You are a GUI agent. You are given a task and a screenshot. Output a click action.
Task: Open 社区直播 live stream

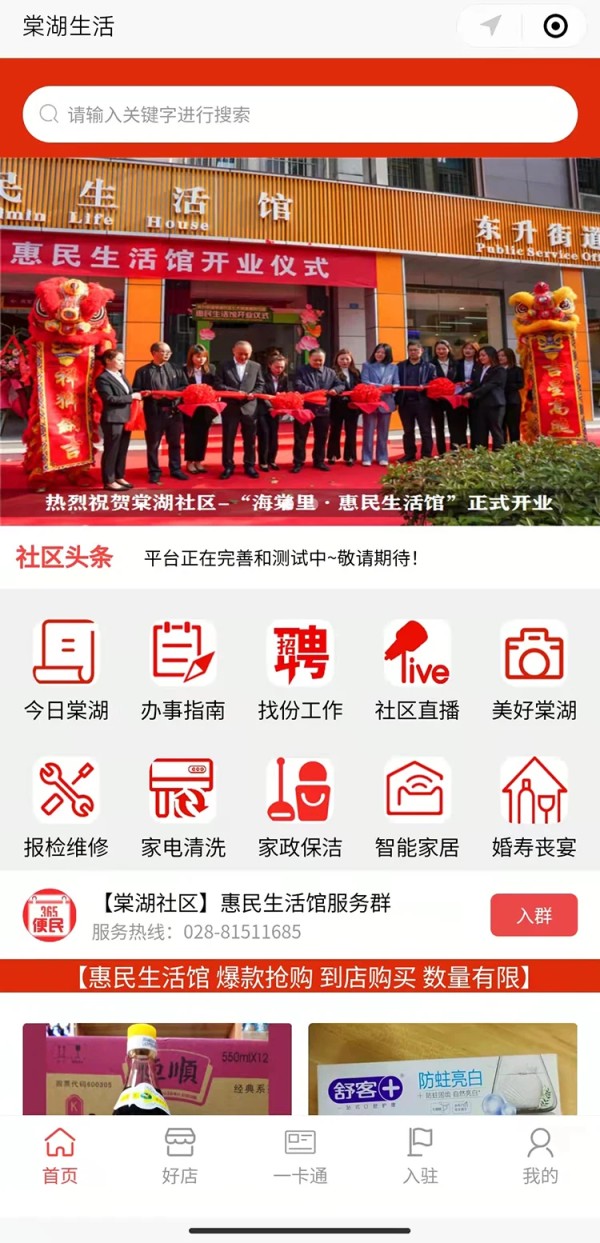417,670
